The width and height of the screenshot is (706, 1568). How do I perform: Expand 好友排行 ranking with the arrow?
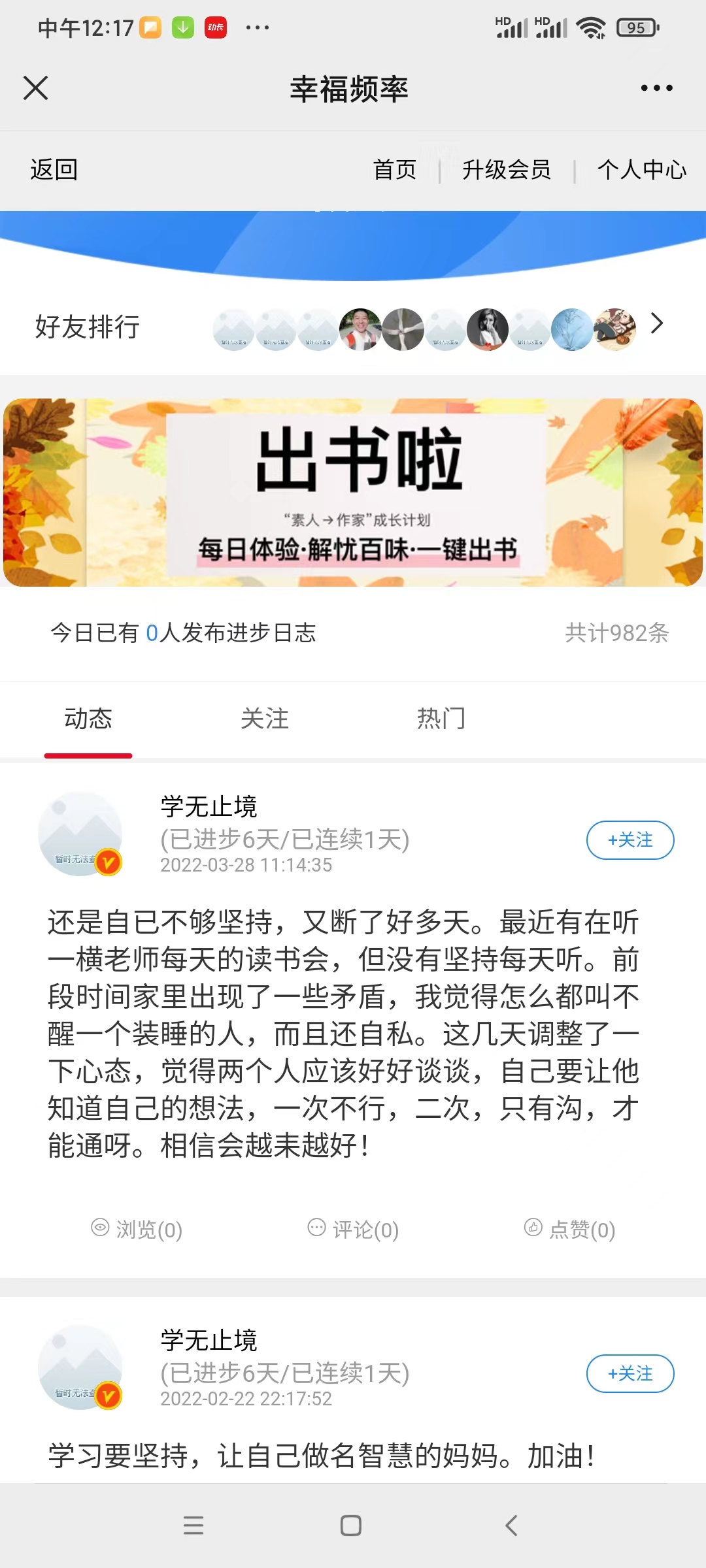[657, 323]
